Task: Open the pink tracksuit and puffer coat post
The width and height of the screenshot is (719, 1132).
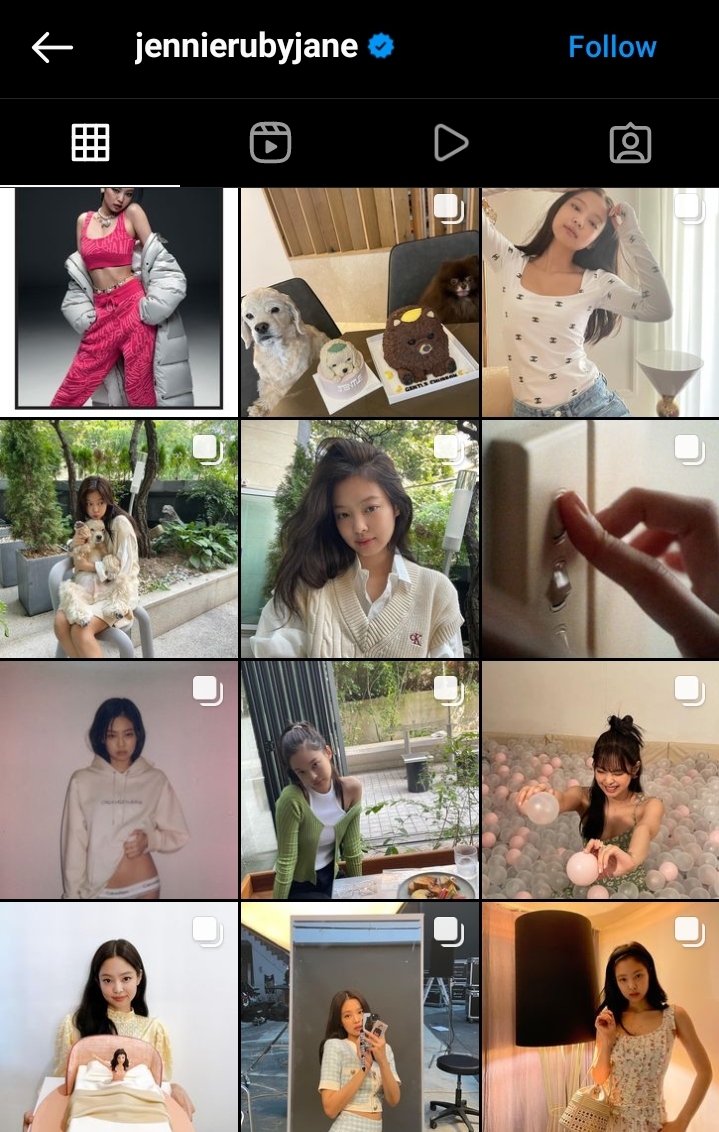Action: coord(119,301)
